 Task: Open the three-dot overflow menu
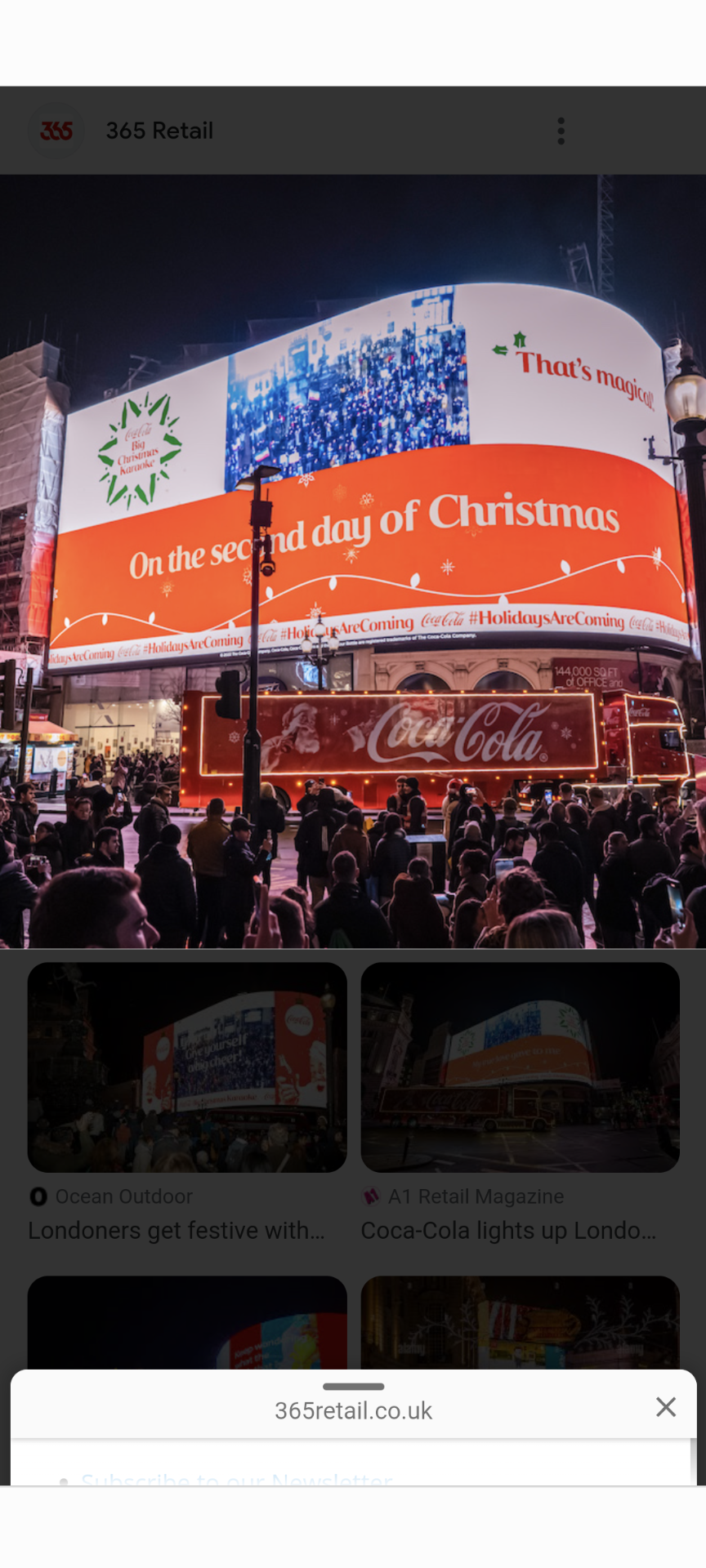tap(561, 131)
